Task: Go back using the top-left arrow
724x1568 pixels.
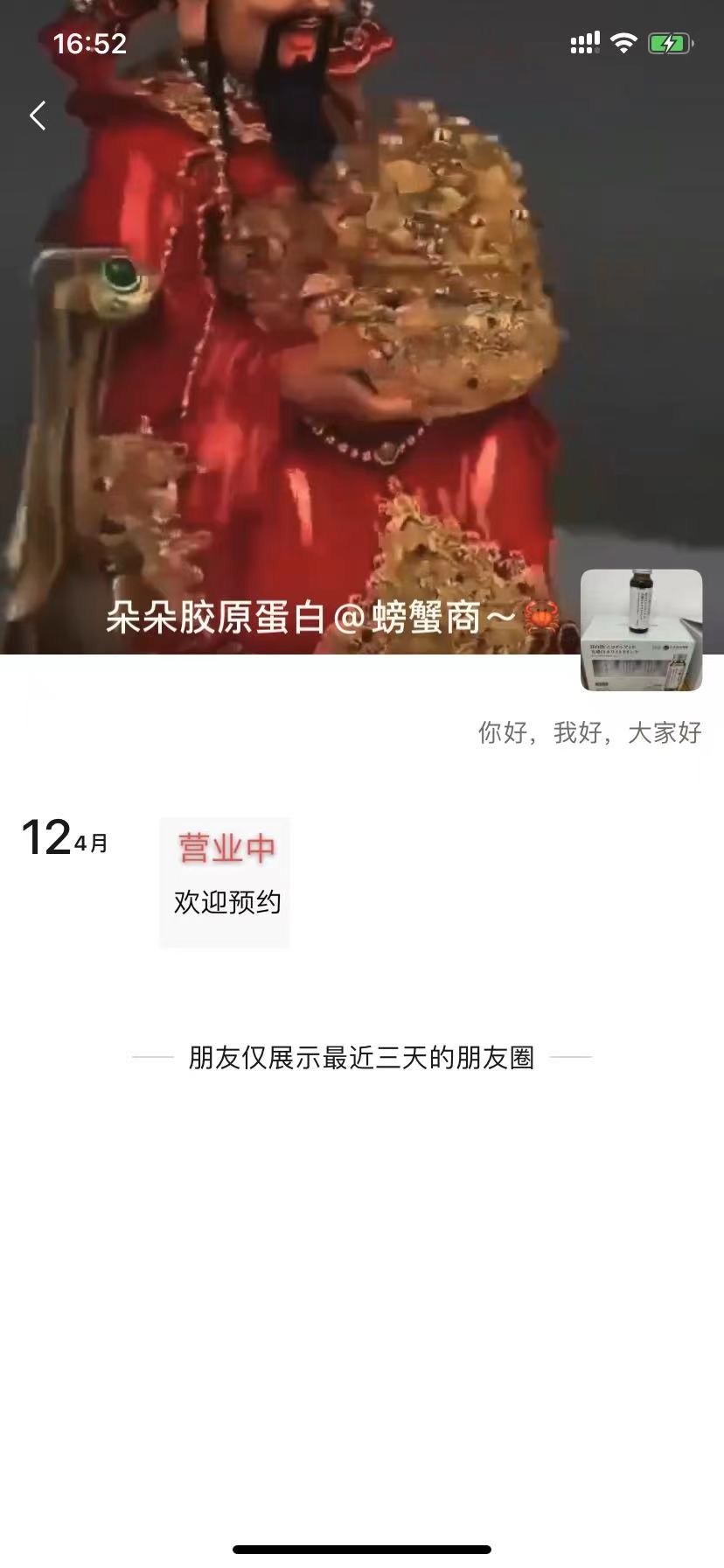Action: [x=38, y=115]
